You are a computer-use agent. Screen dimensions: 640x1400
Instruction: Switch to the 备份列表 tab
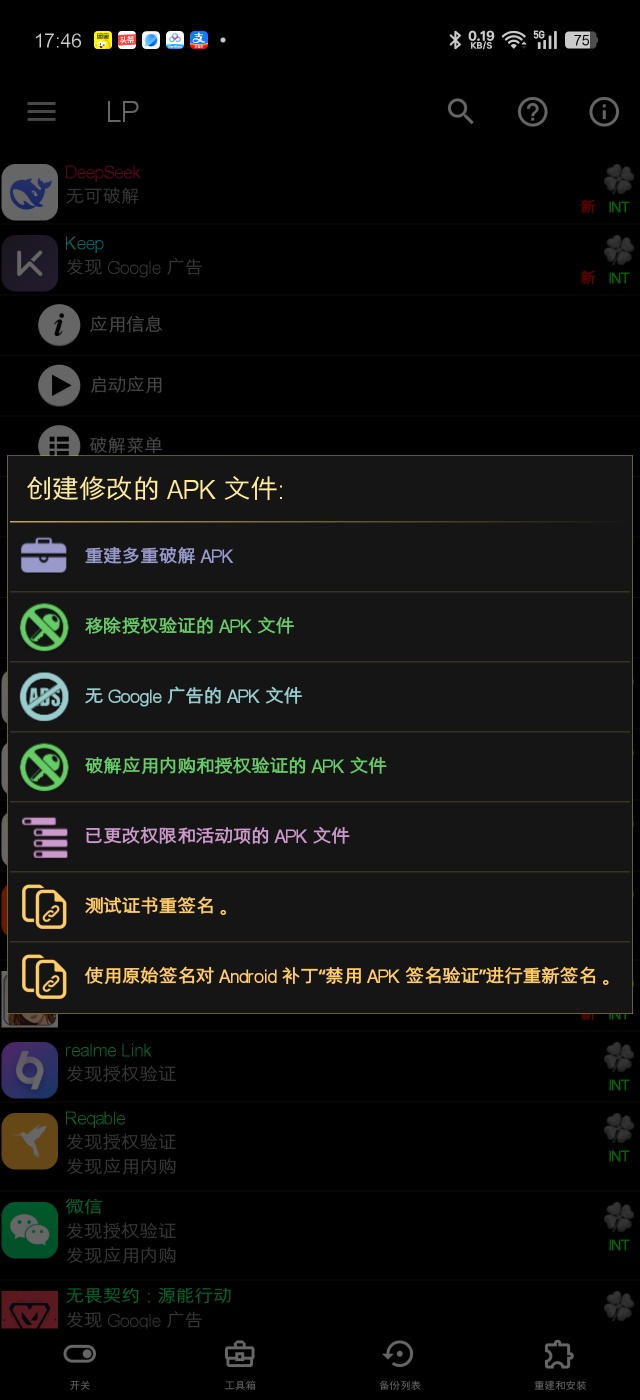(x=400, y=1364)
